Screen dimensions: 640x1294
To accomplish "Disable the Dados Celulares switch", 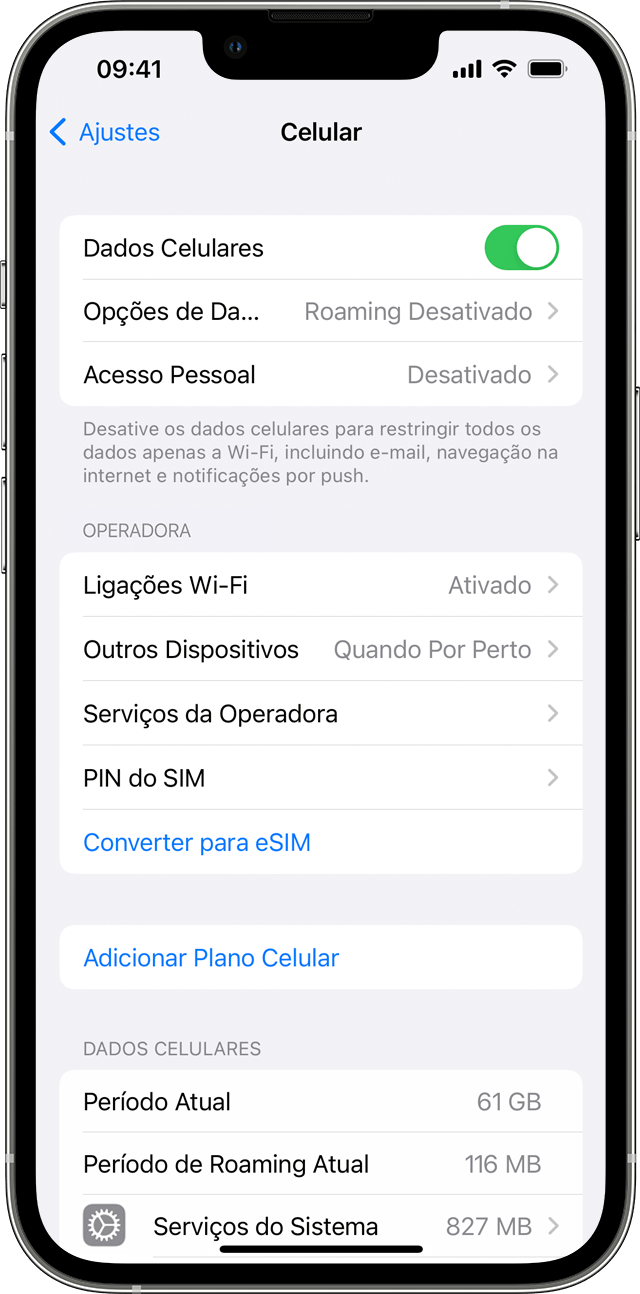I will click(x=521, y=248).
